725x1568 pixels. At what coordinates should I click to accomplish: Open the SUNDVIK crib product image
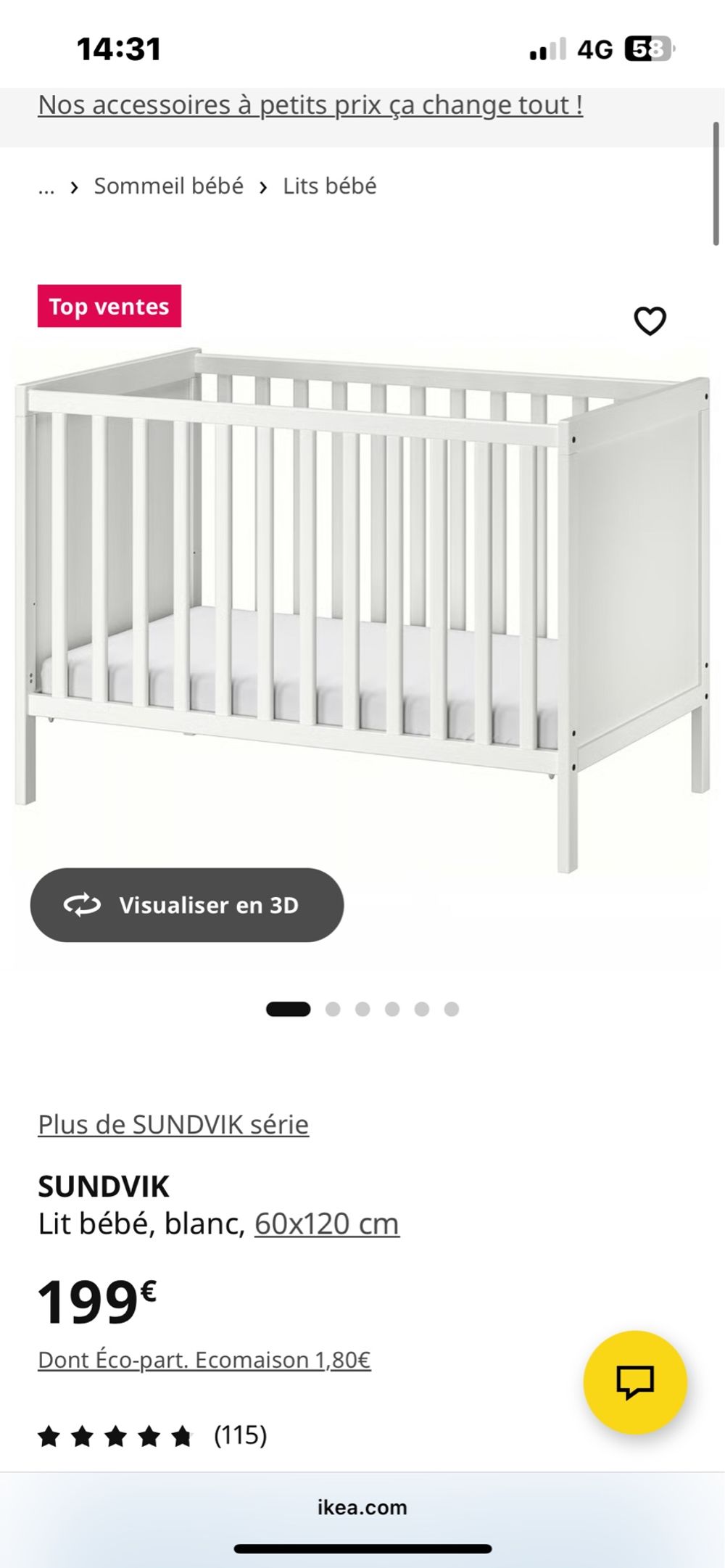click(362, 609)
